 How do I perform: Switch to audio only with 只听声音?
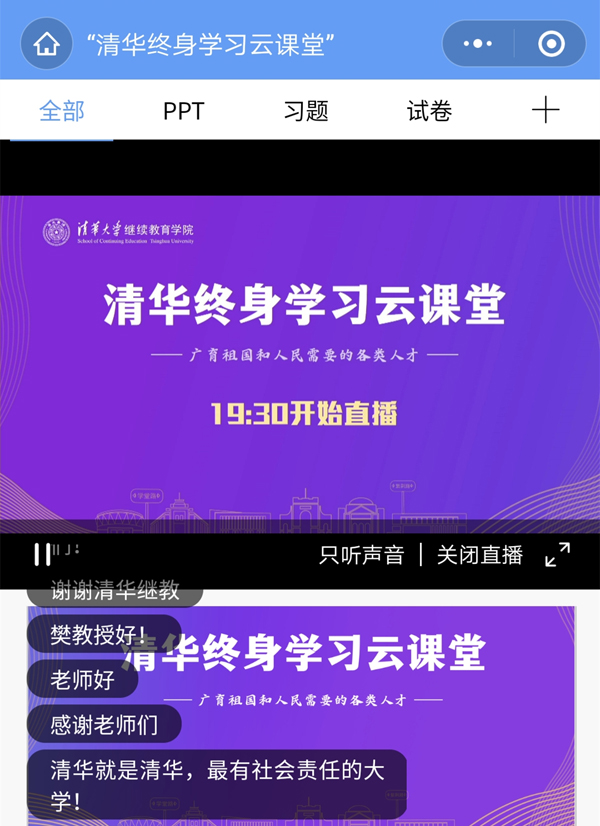pos(362,555)
